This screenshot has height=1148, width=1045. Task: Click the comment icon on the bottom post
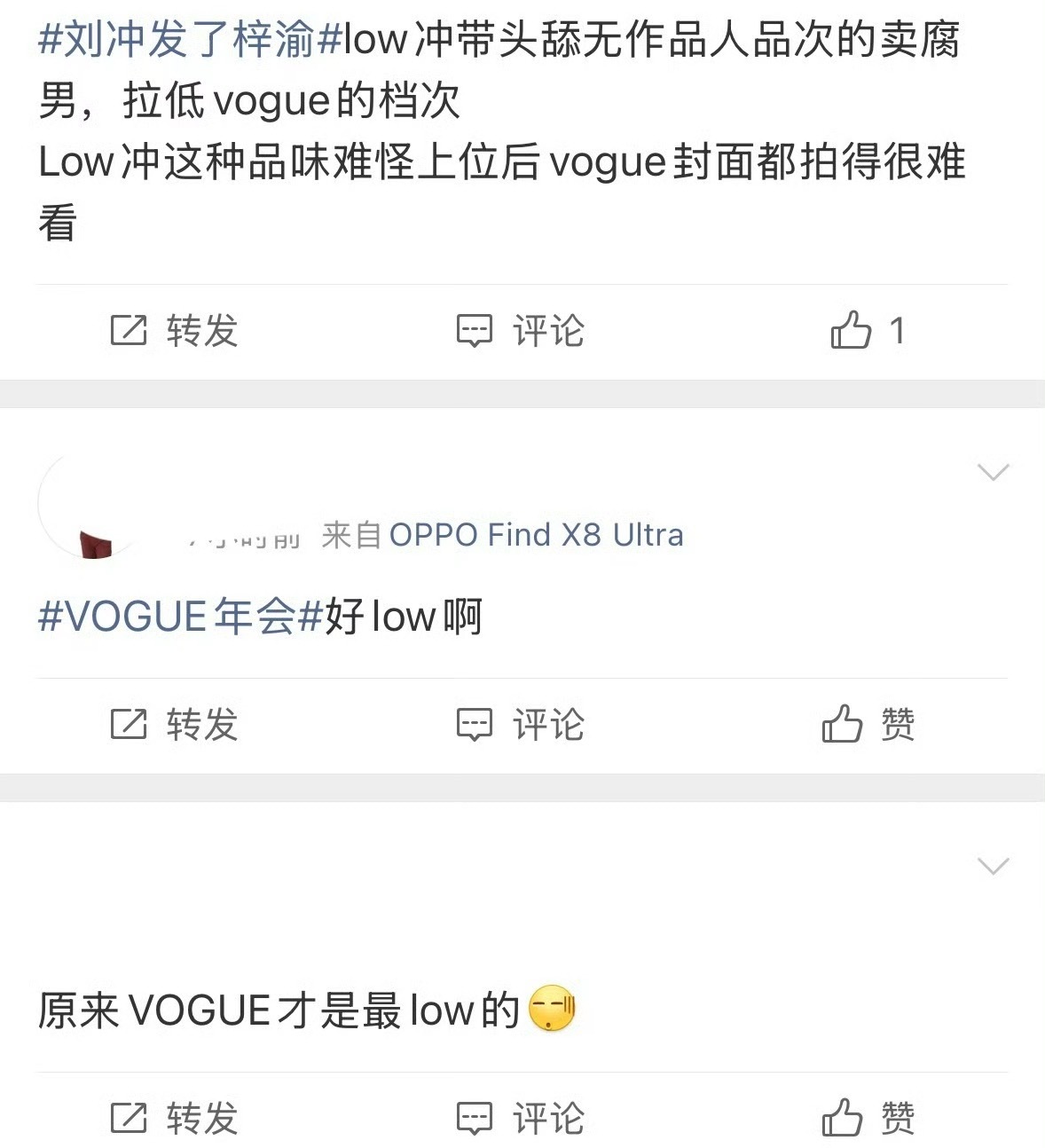(473, 1117)
